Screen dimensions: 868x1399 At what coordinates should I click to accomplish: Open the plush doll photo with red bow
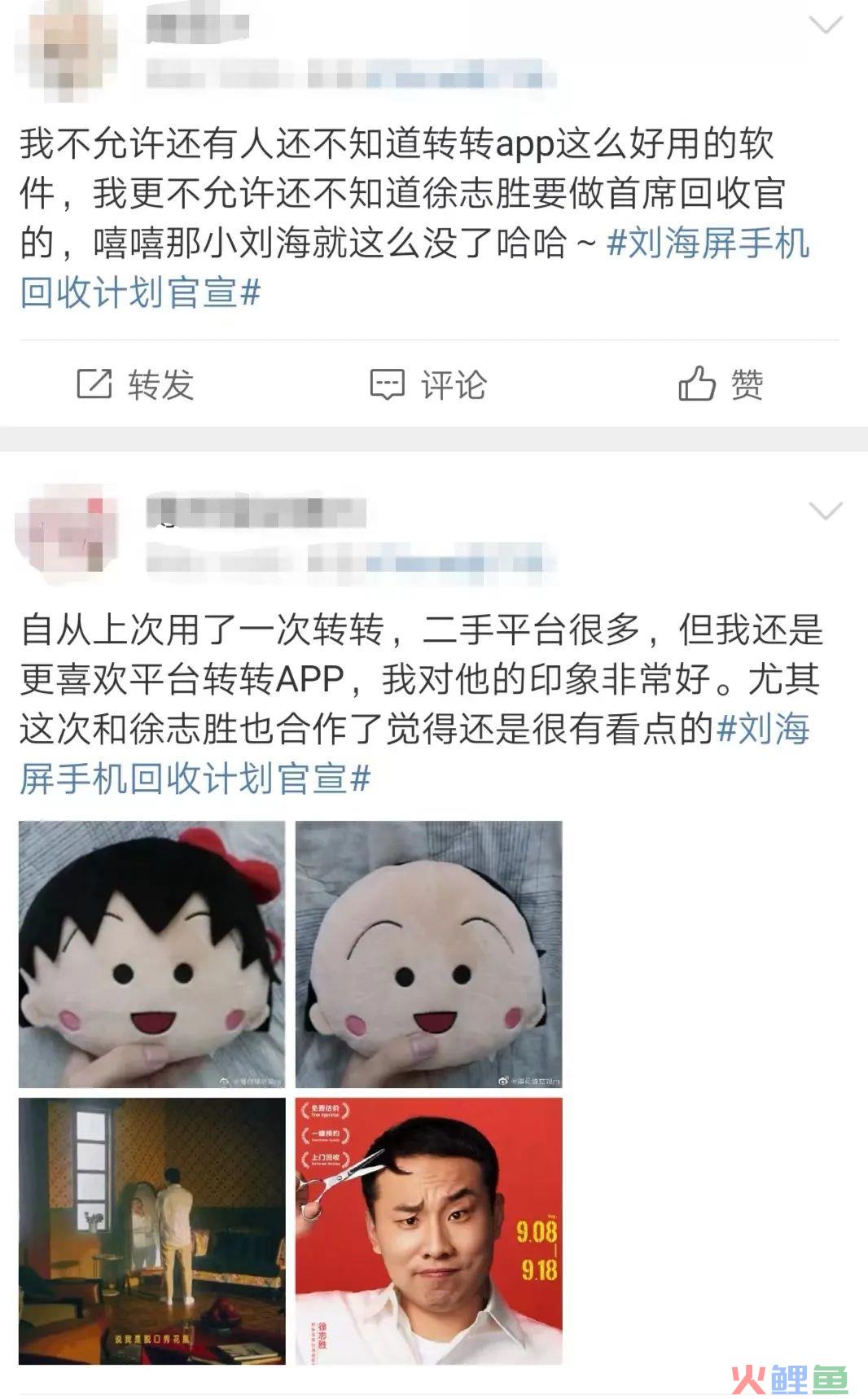[152, 954]
